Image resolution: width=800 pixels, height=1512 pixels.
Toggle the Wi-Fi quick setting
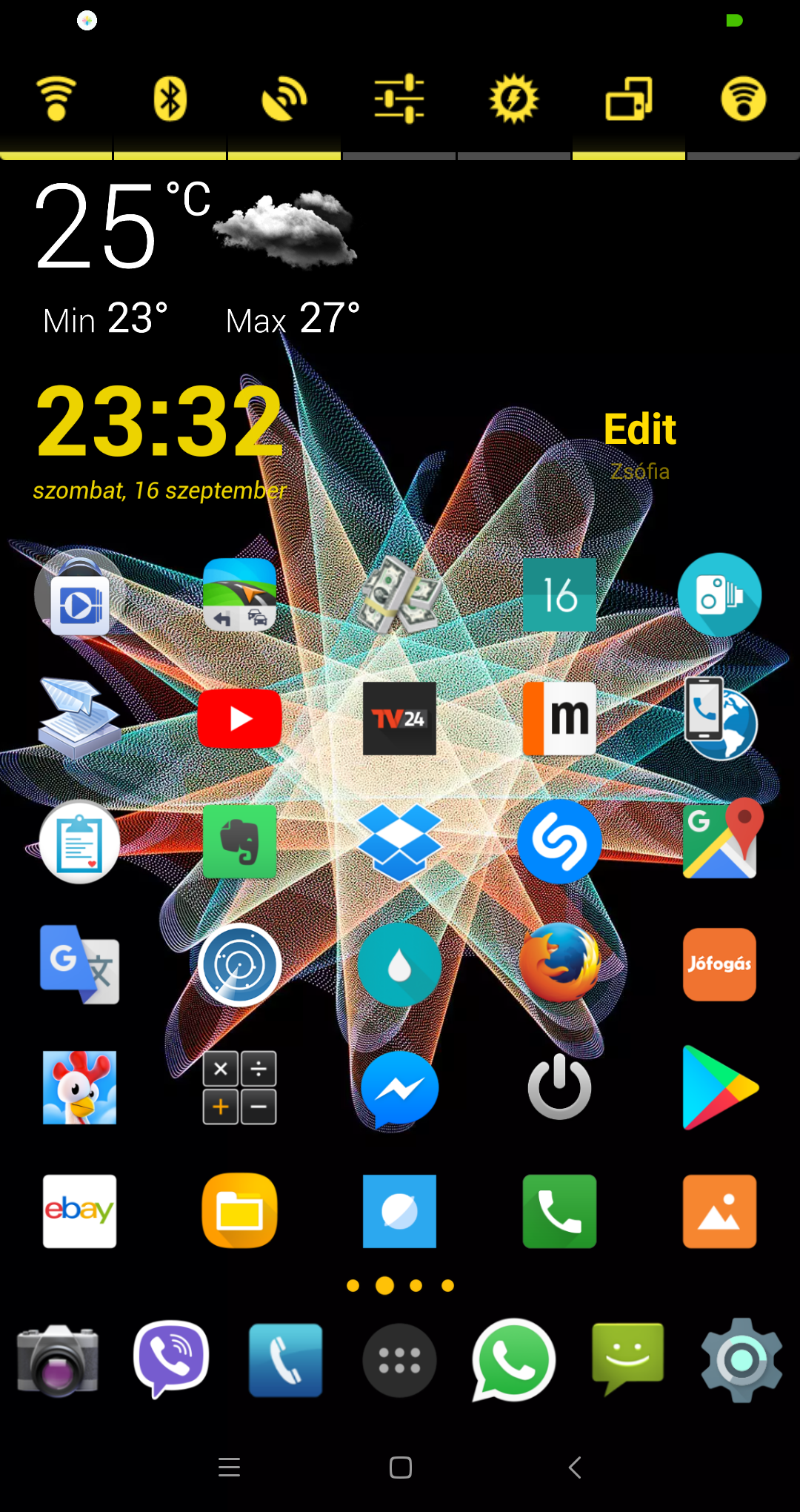[56, 98]
